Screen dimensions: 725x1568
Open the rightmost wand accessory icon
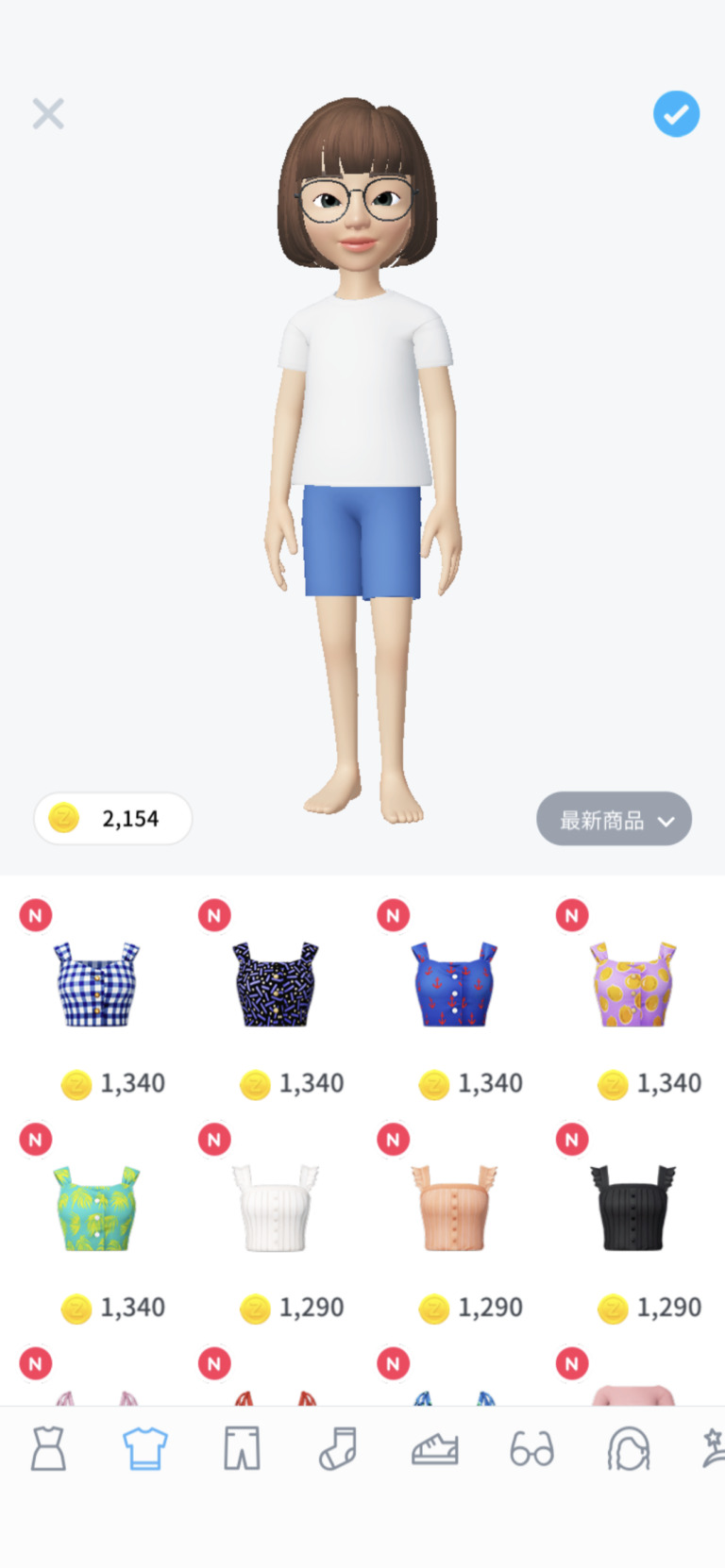(713, 1450)
